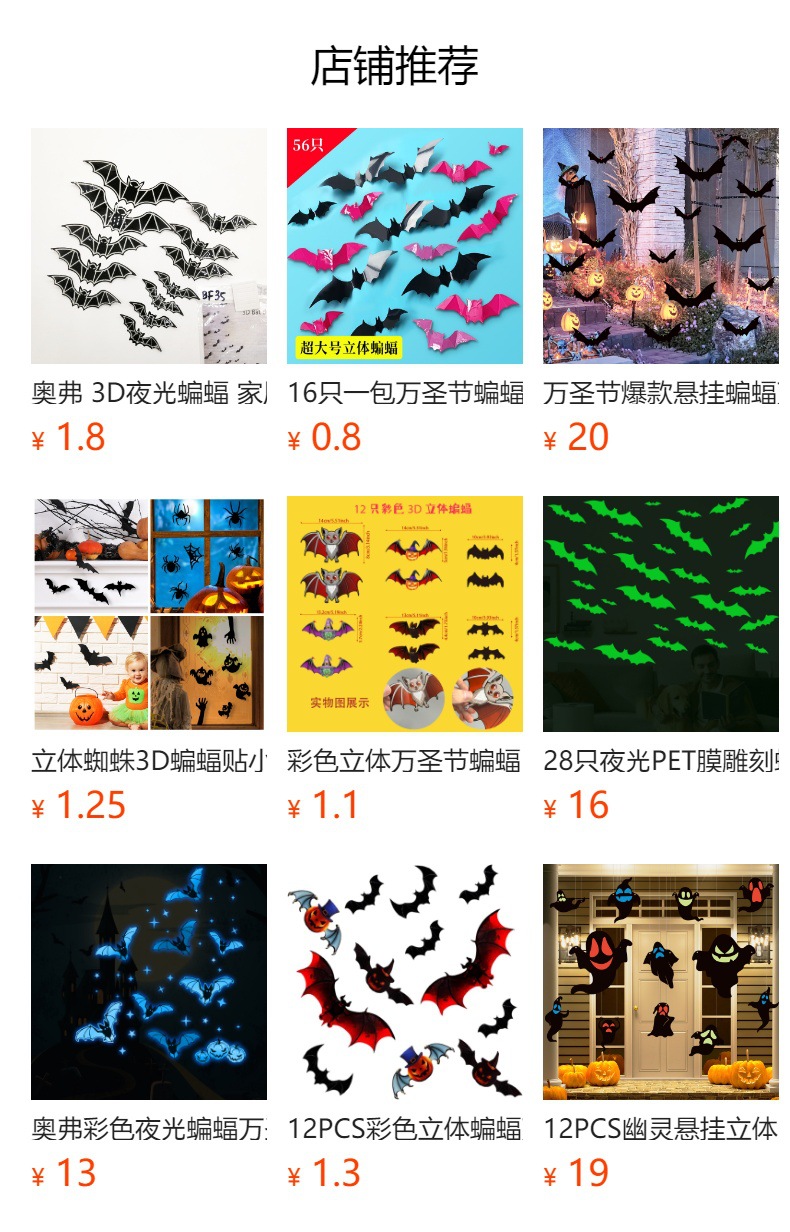
Task: Open the 奥弗 3D夜光蝙蝠 product card
Action: 149,246
